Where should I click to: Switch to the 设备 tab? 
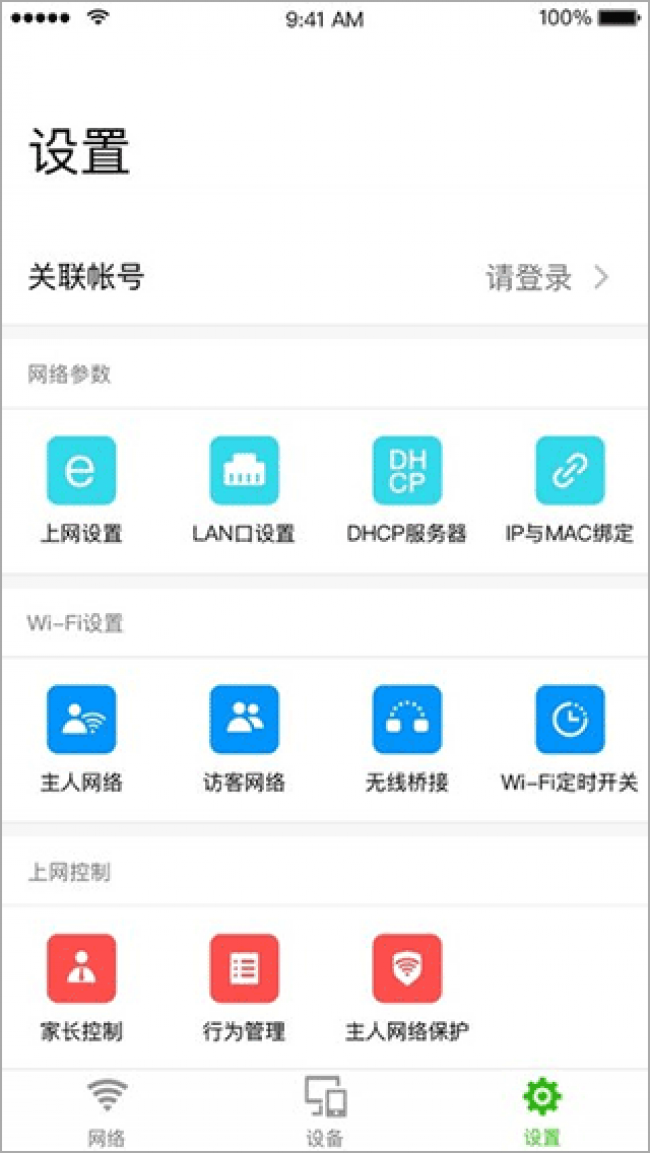(325, 1111)
